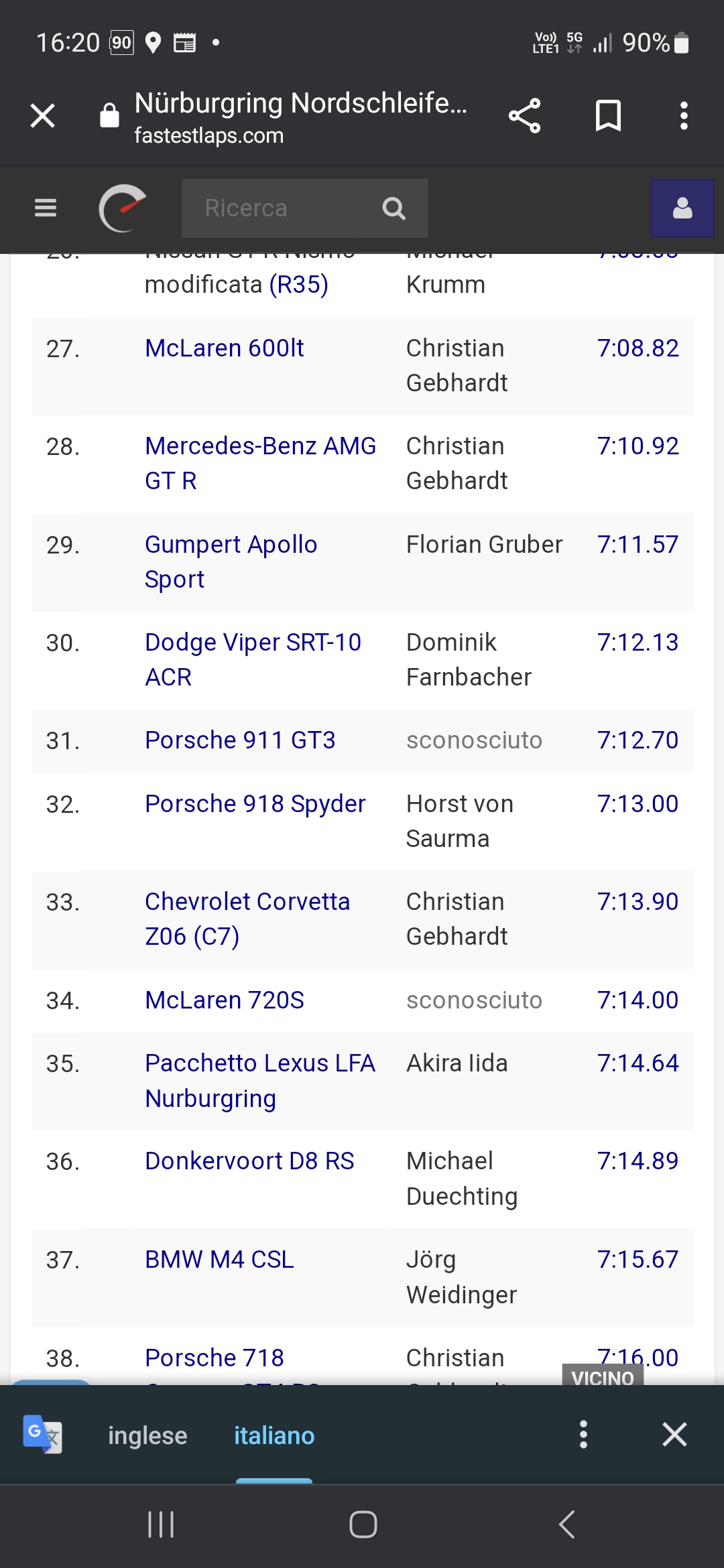Share this page
Screen dimensions: 724x1568
tap(524, 116)
